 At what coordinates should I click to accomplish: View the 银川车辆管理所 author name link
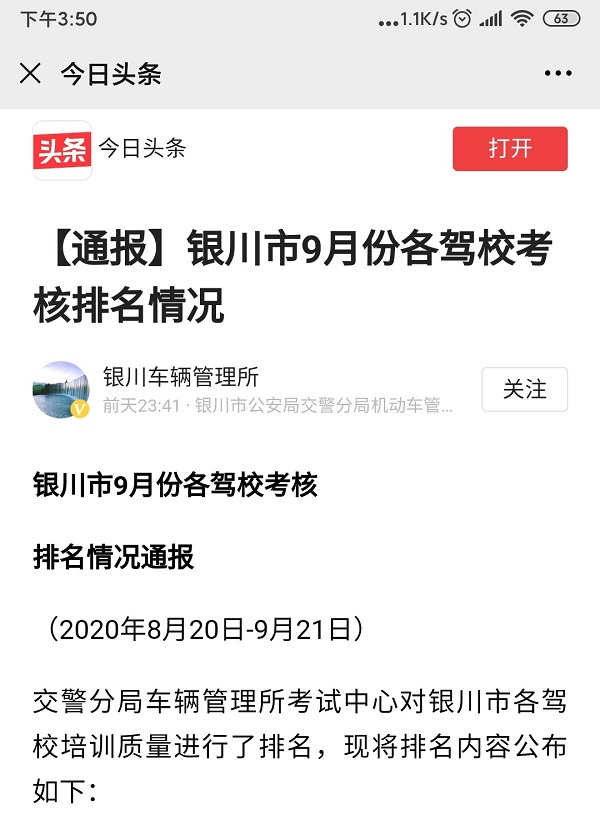pyautogui.click(x=181, y=377)
